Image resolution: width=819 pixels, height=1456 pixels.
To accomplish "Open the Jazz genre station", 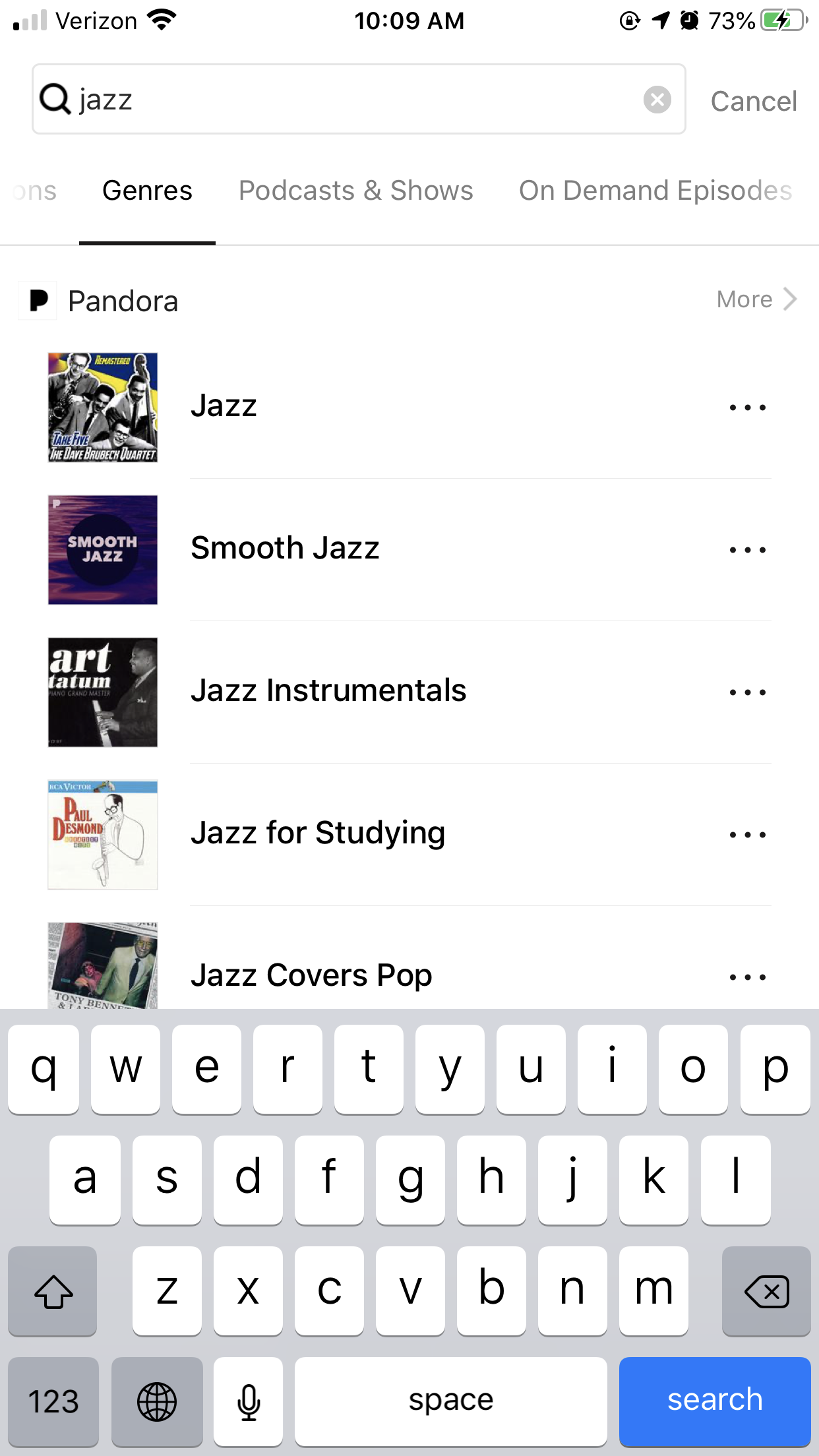I will (224, 406).
